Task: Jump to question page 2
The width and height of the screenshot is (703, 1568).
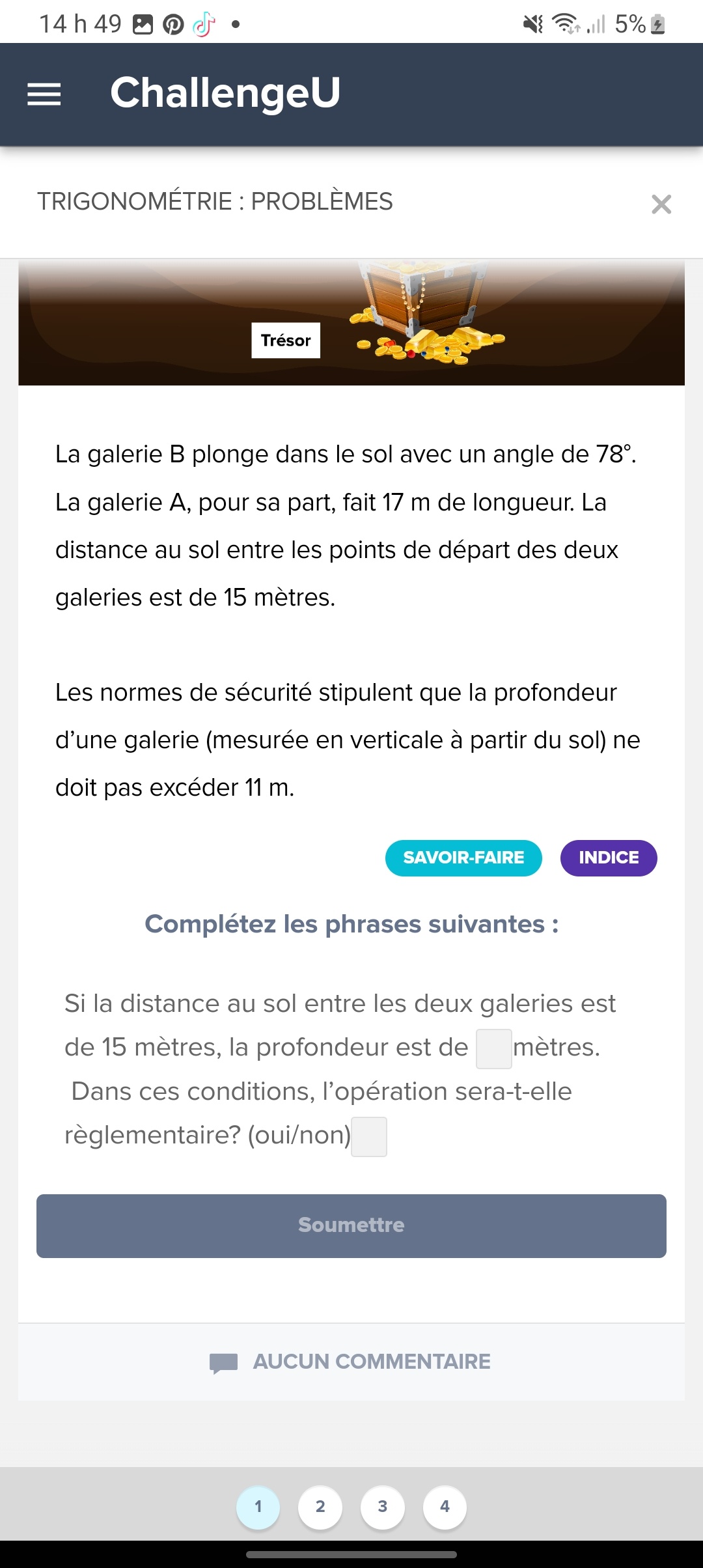Action: click(320, 1507)
